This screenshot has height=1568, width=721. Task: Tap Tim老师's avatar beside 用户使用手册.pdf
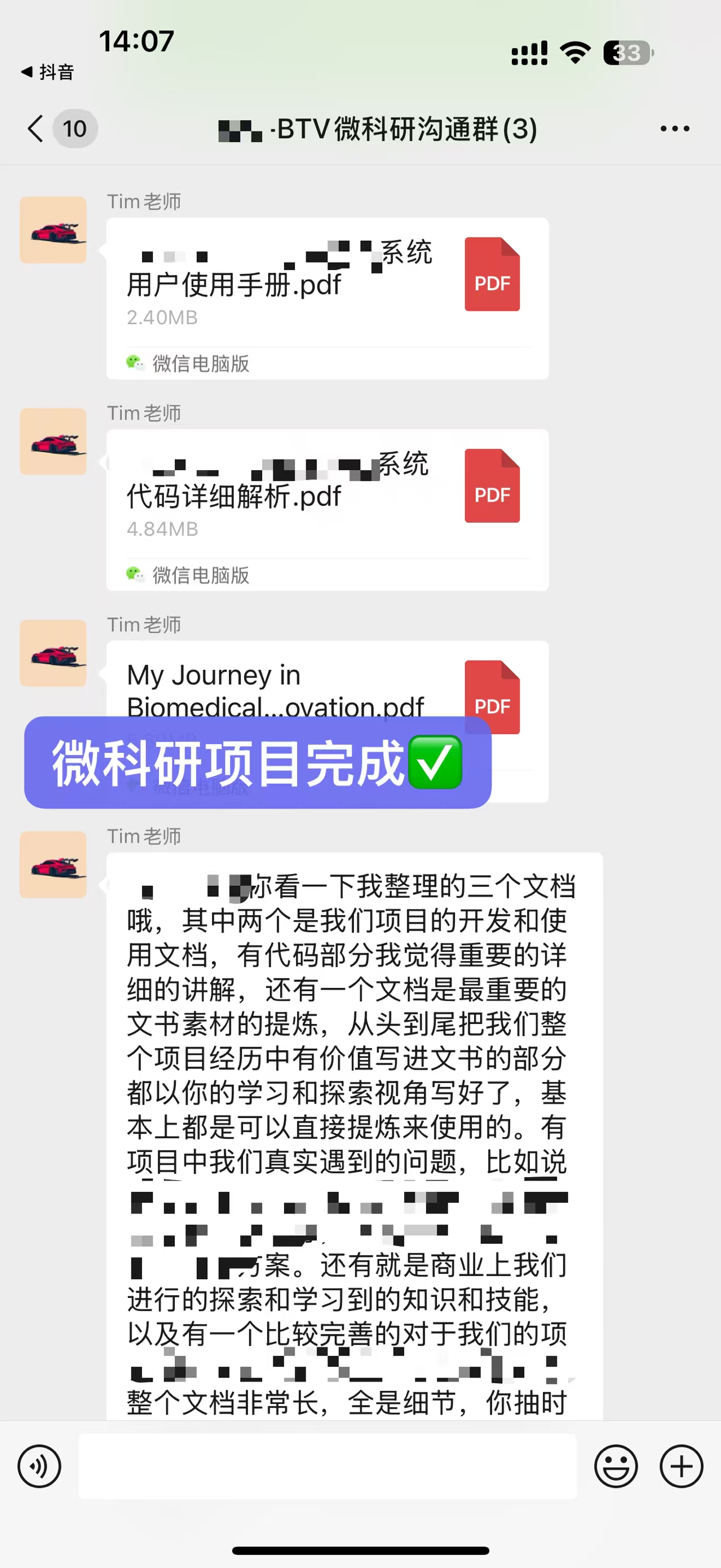pos(54,230)
